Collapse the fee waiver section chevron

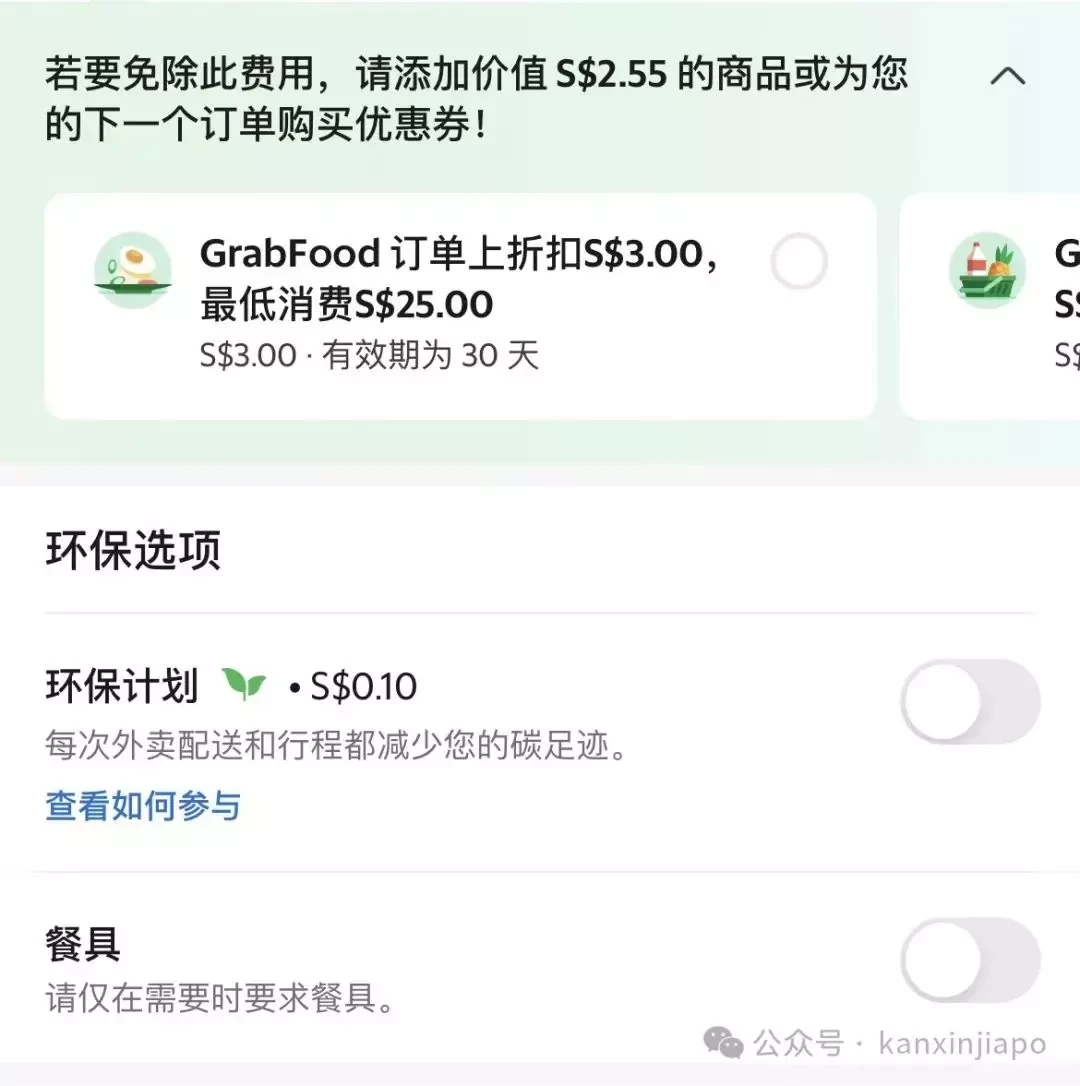pyautogui.click(x=1007, y=76)
